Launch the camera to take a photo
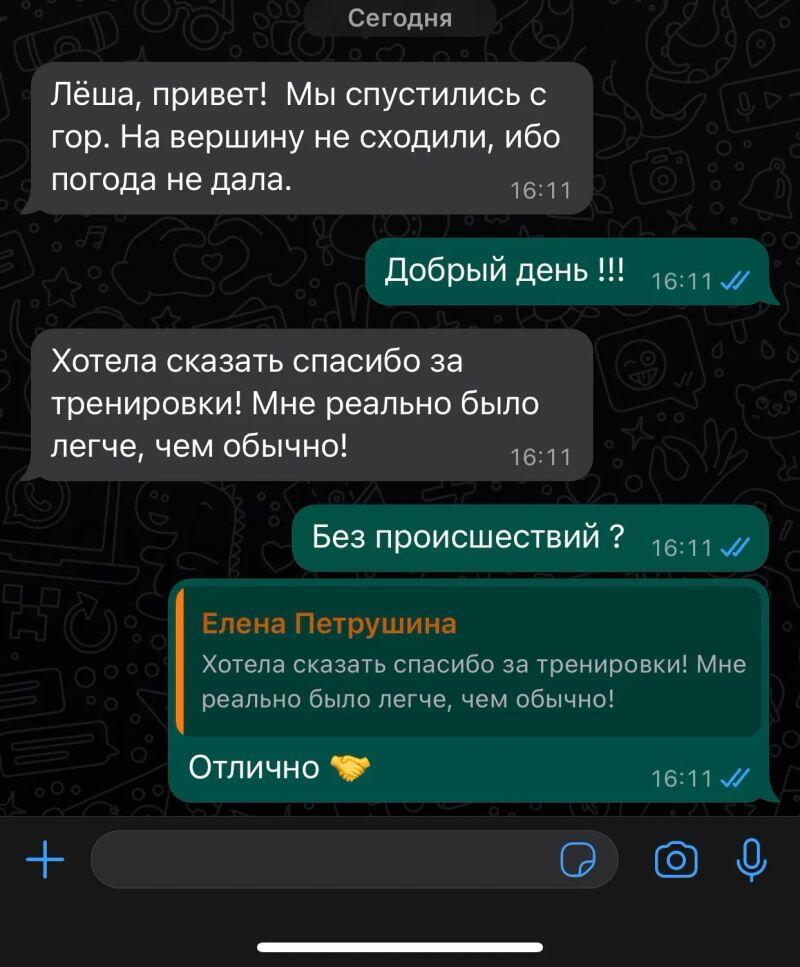 [x=676, y=859]
